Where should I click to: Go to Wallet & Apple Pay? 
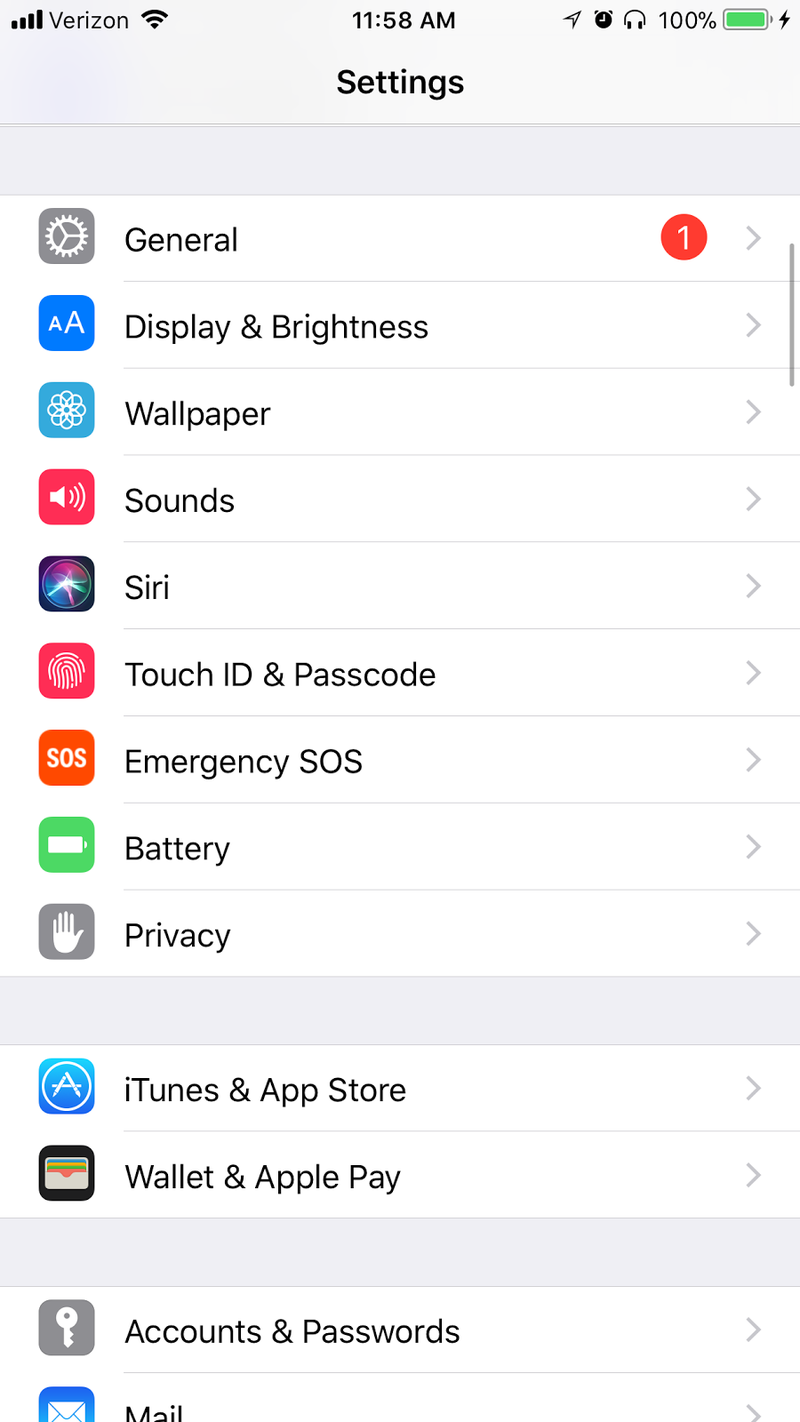[400, 1176]
